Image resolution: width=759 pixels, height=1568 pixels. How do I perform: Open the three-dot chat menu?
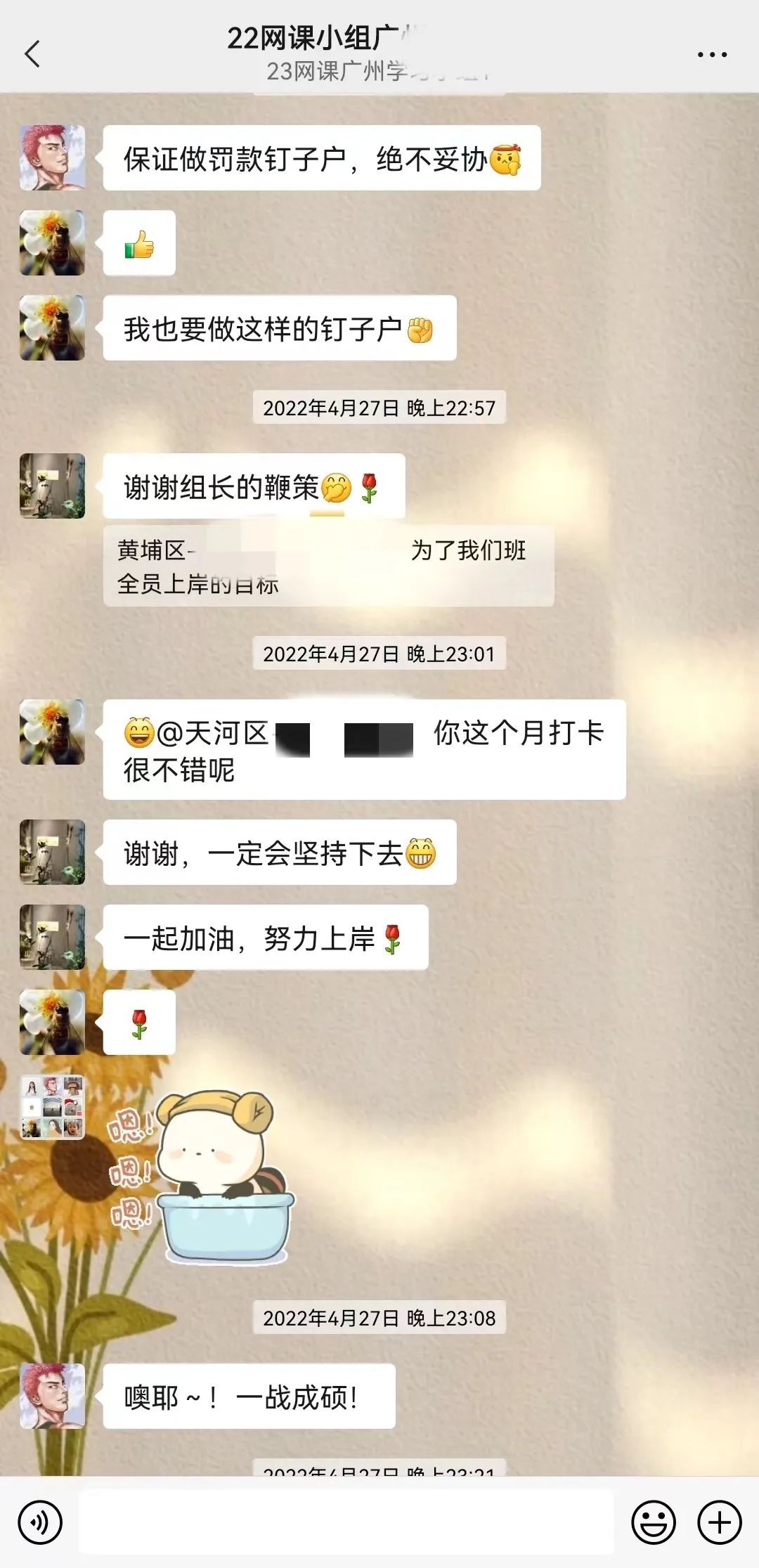[x=711, y=54]
